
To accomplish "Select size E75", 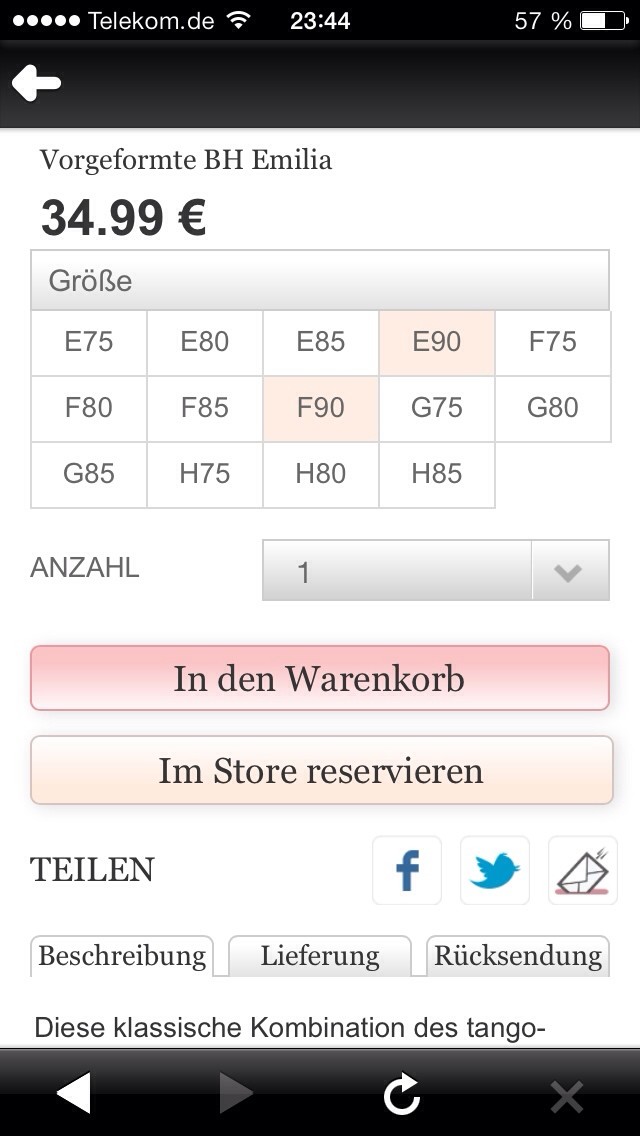I will tap(88, 343).
